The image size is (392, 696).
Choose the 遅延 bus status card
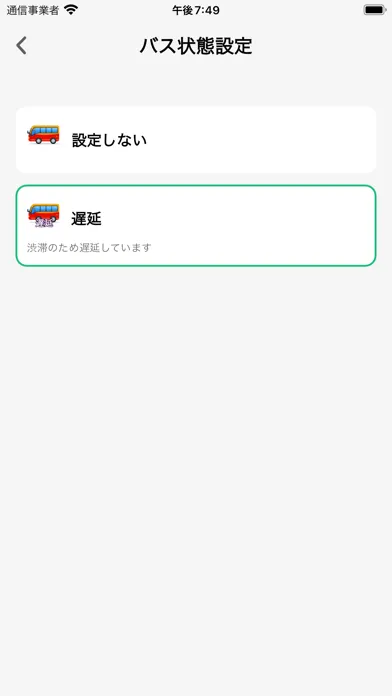[196, 225]
